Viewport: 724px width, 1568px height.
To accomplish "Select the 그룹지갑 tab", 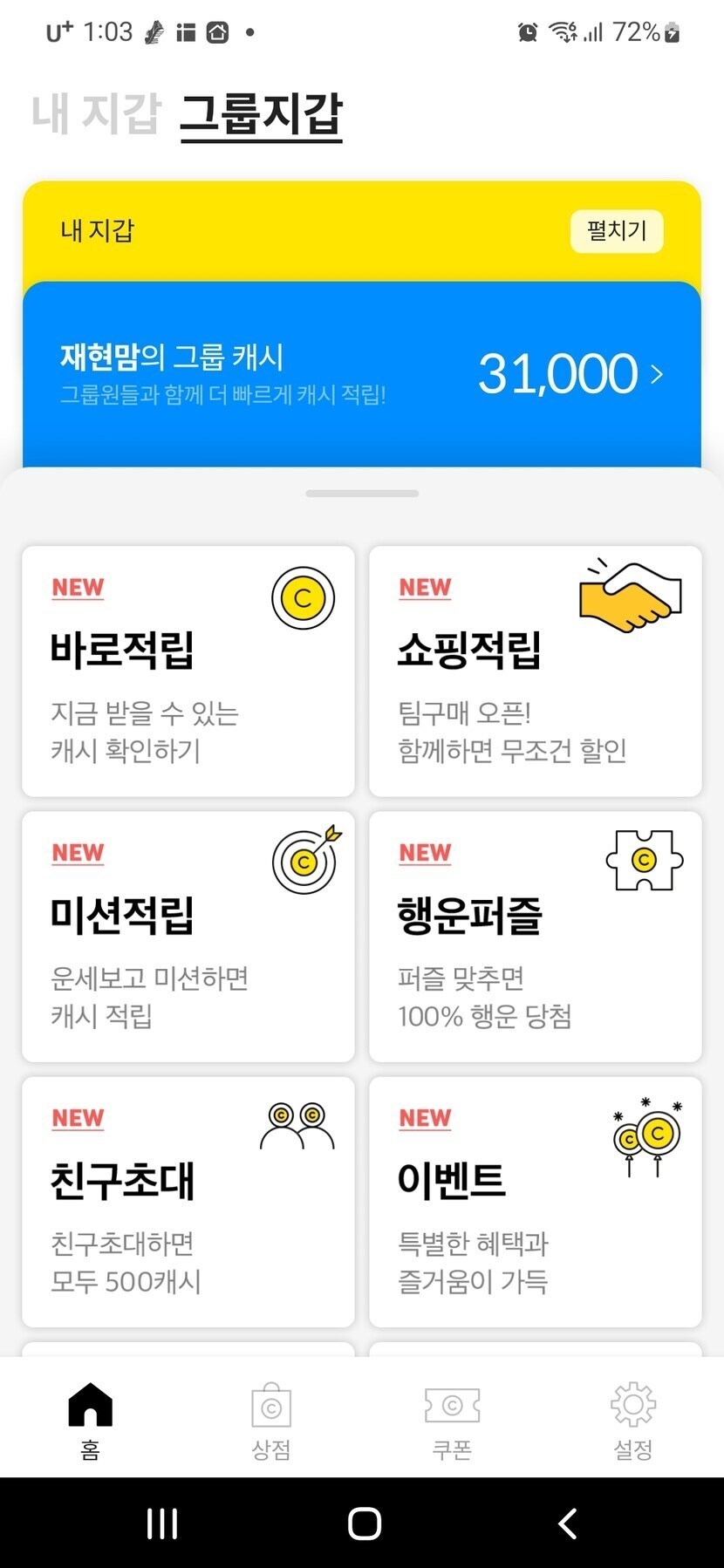I will 261,115.
